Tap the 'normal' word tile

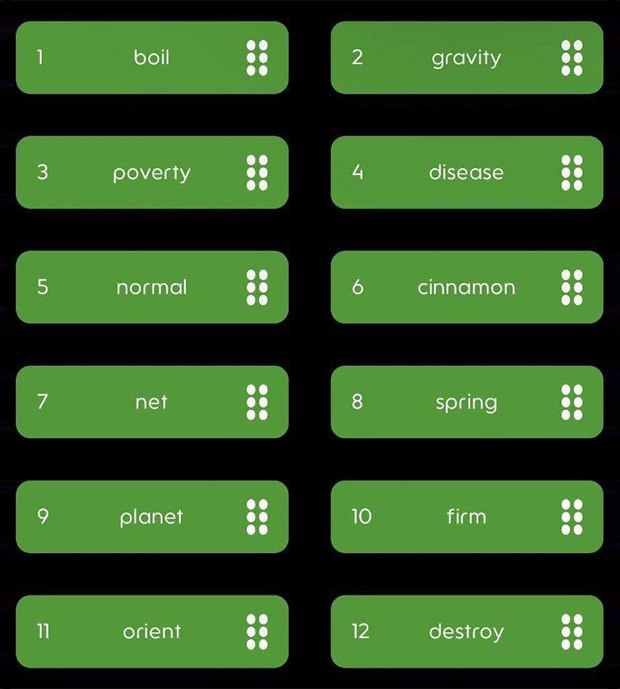pos(152,287)
